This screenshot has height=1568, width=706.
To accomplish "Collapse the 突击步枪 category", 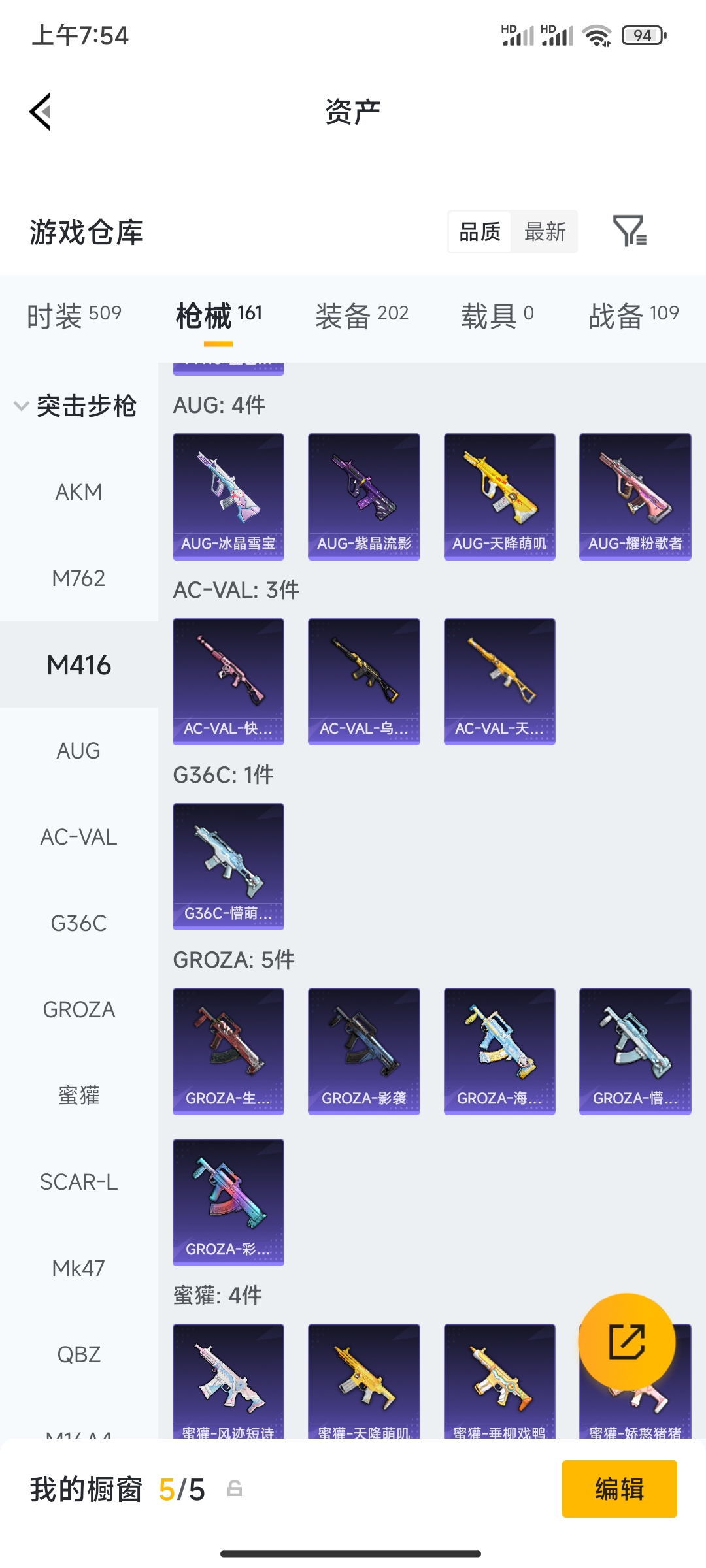I will (76, 406).
